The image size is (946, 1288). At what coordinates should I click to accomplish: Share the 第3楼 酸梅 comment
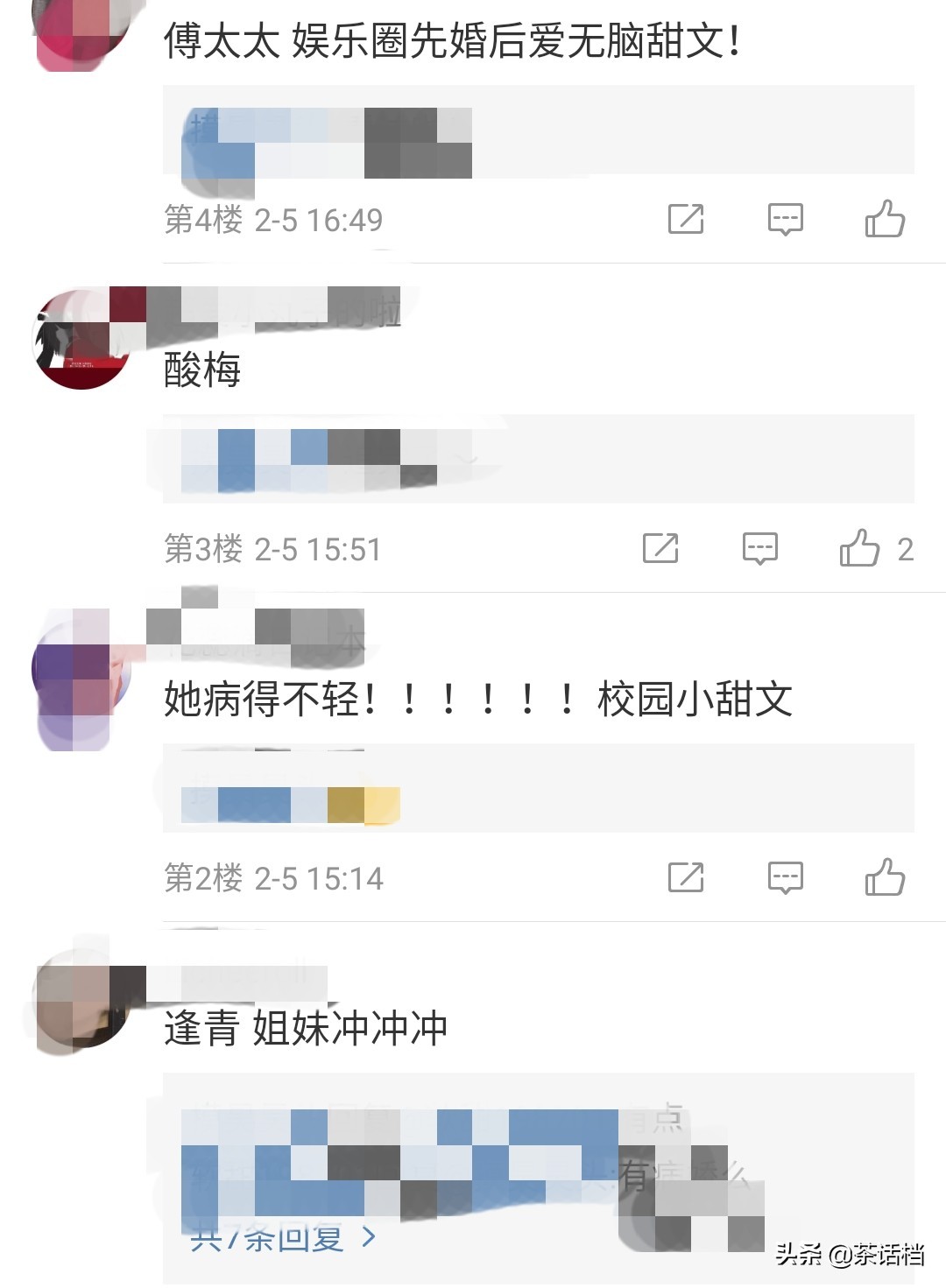[x=660, y=549]
